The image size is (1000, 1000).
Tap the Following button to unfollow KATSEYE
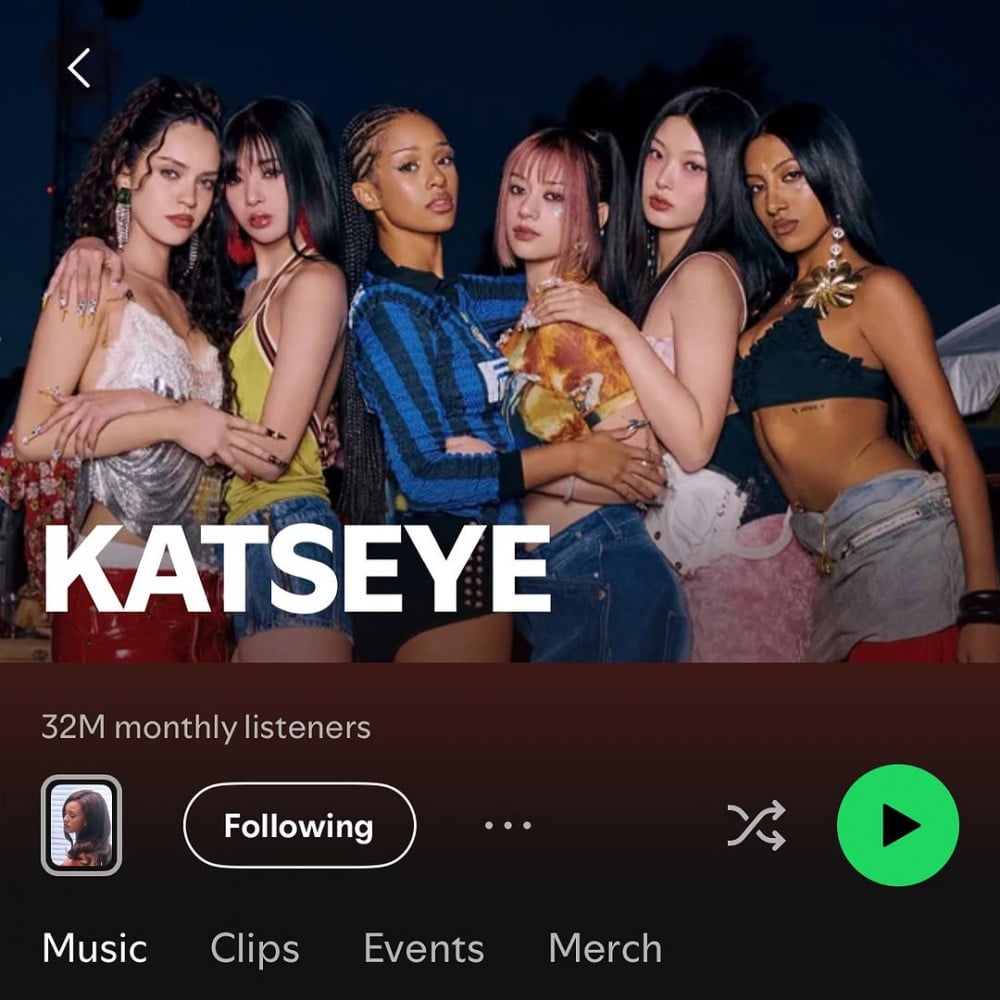299,826
